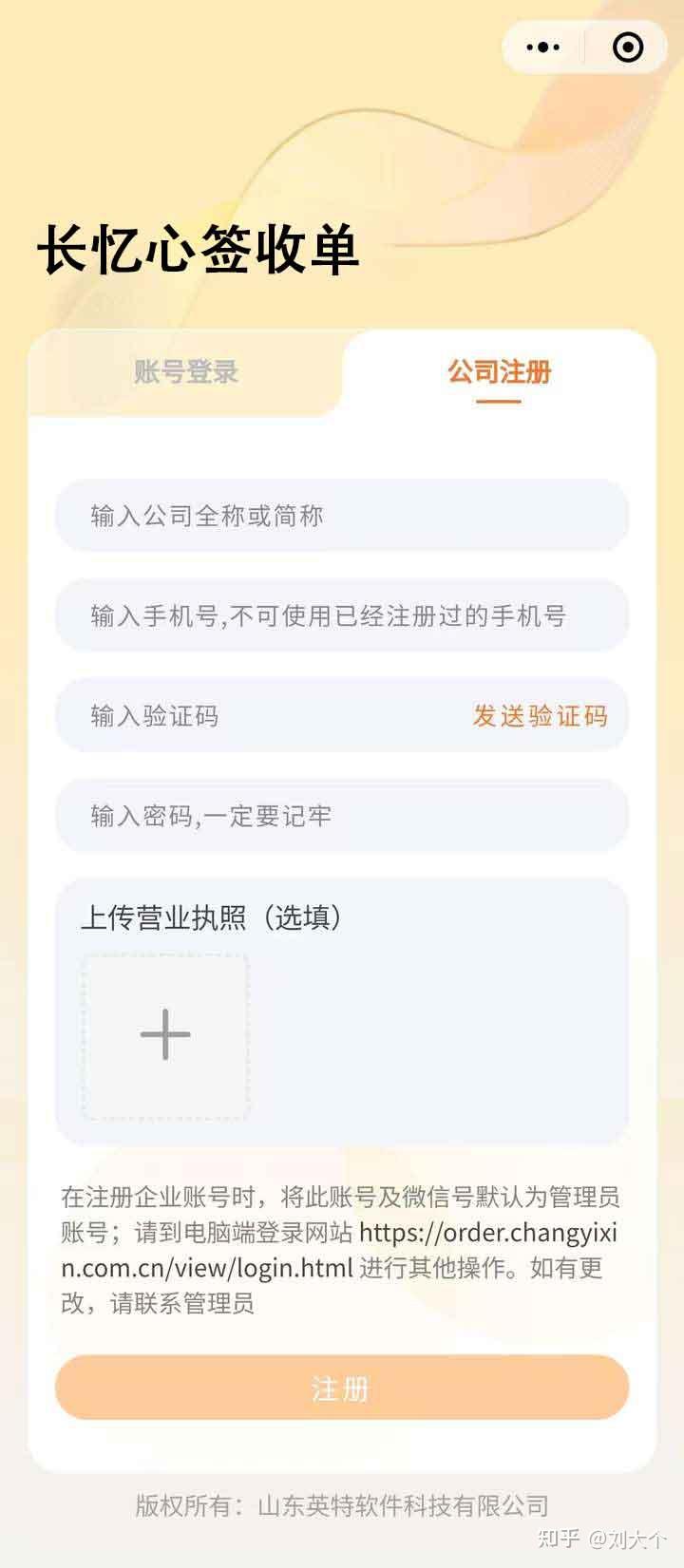Focus the company name input field
684x1568 pixels.
[x=342, y=516]
